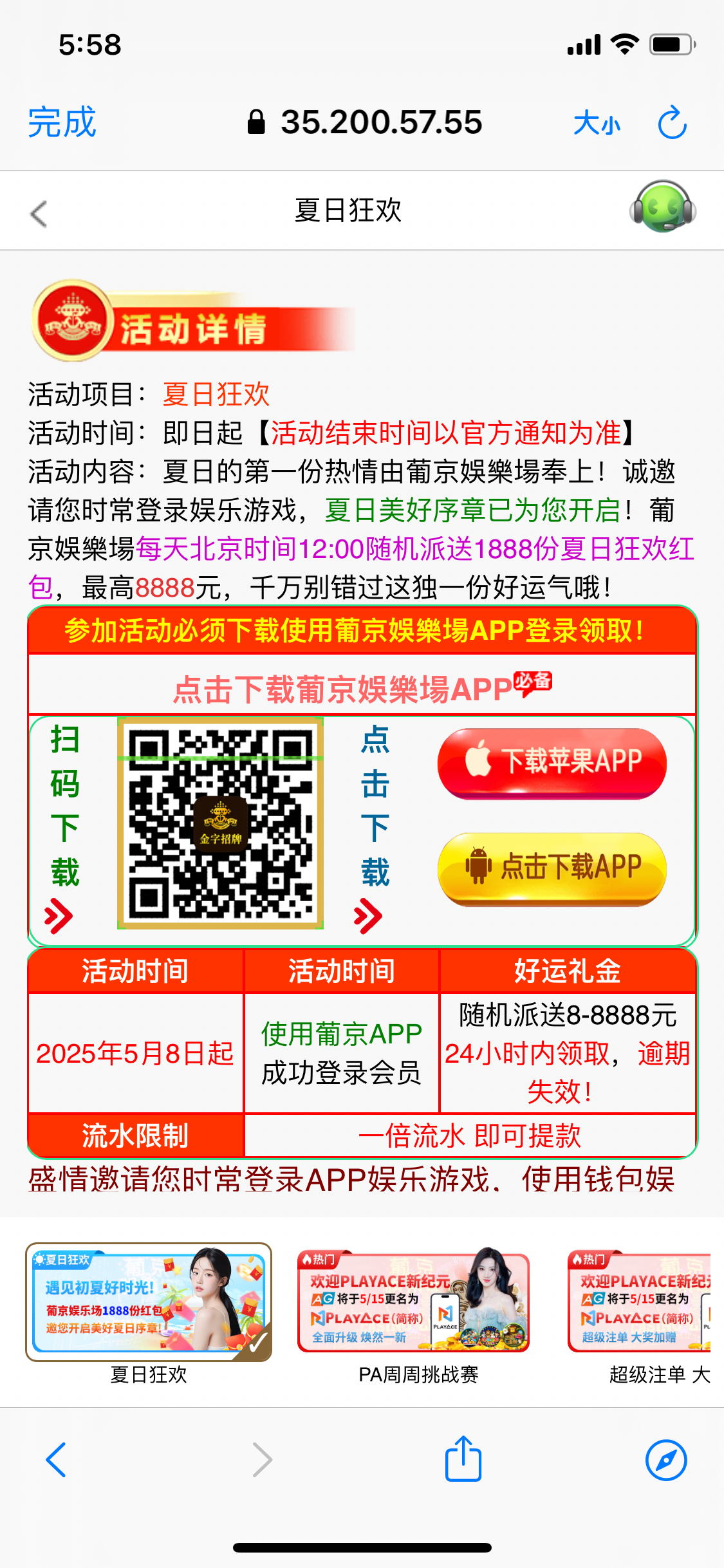
Task: Open the PA周周挑战赛 promotion card
Action: 414,1302
